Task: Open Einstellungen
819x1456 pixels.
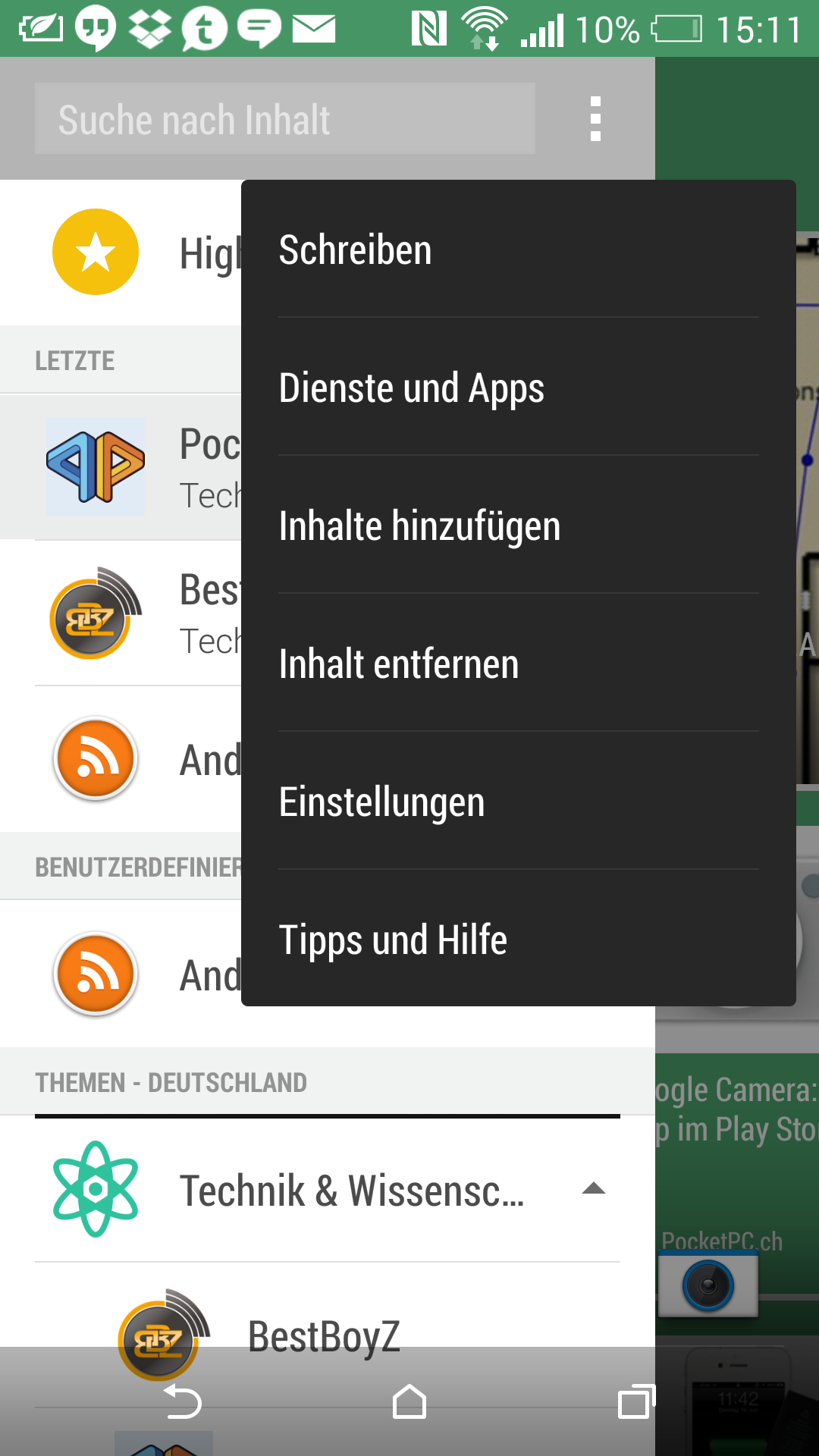Action: 519,802
